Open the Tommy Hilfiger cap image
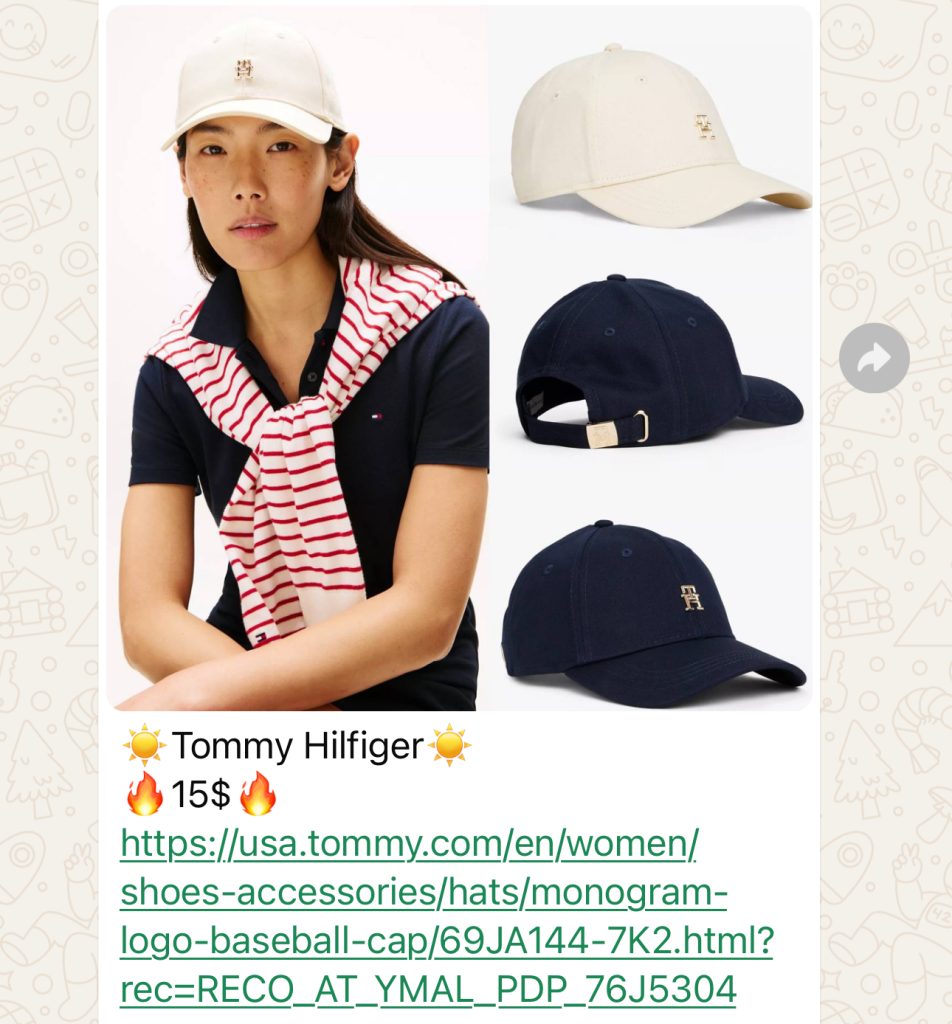The image size is (952, 1024). [459, 358]
